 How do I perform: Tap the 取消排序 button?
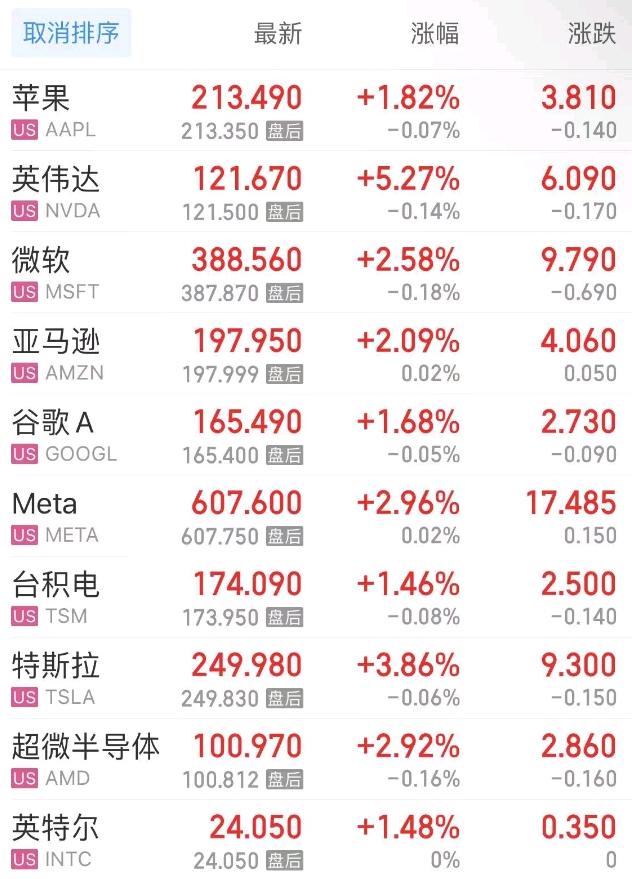tap(71, 33)
